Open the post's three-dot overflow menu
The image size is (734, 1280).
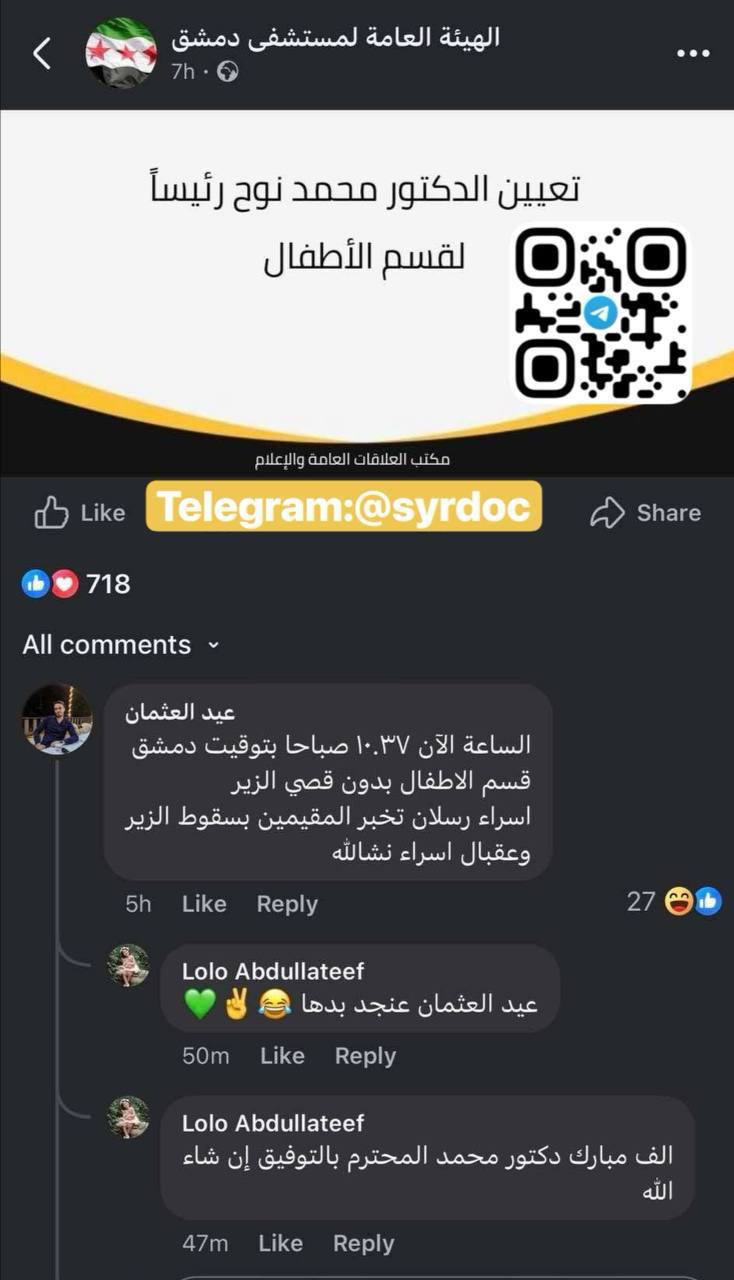pyautogui.click(x=692, y=54)
